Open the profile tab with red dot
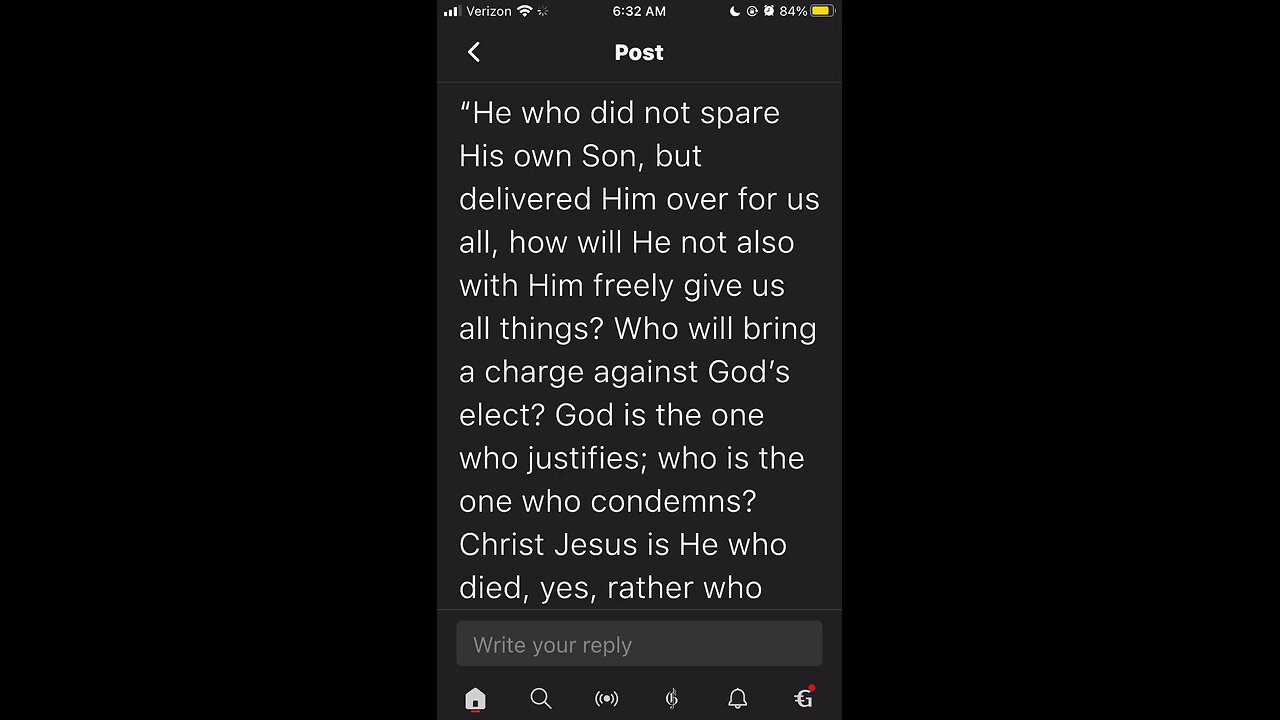Screen dimensions: 1280x720 point(803,699)
